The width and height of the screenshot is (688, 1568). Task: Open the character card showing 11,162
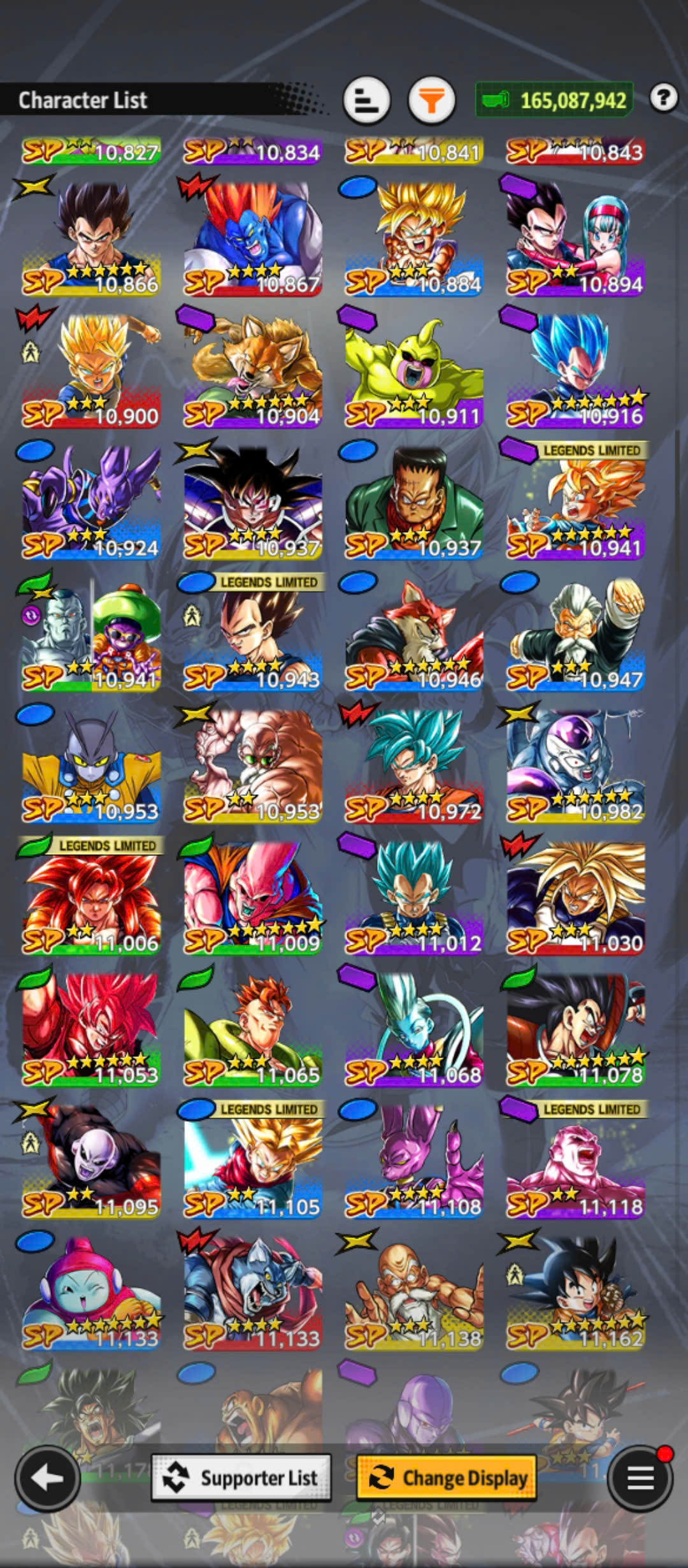click(x=575, y=1293)
